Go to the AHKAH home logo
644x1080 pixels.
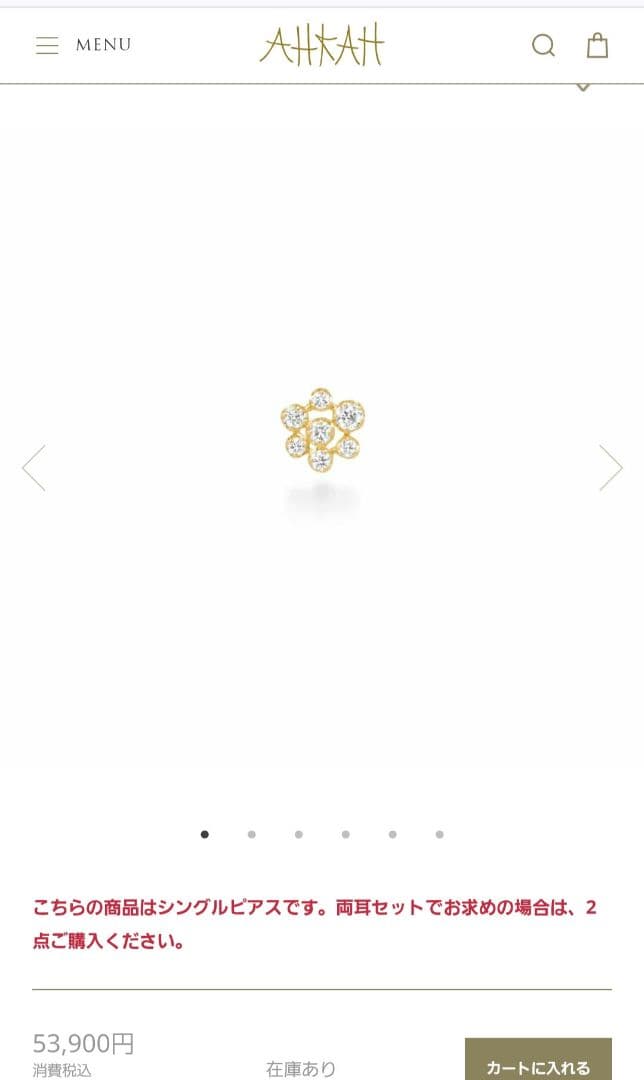tap(322, 45)
